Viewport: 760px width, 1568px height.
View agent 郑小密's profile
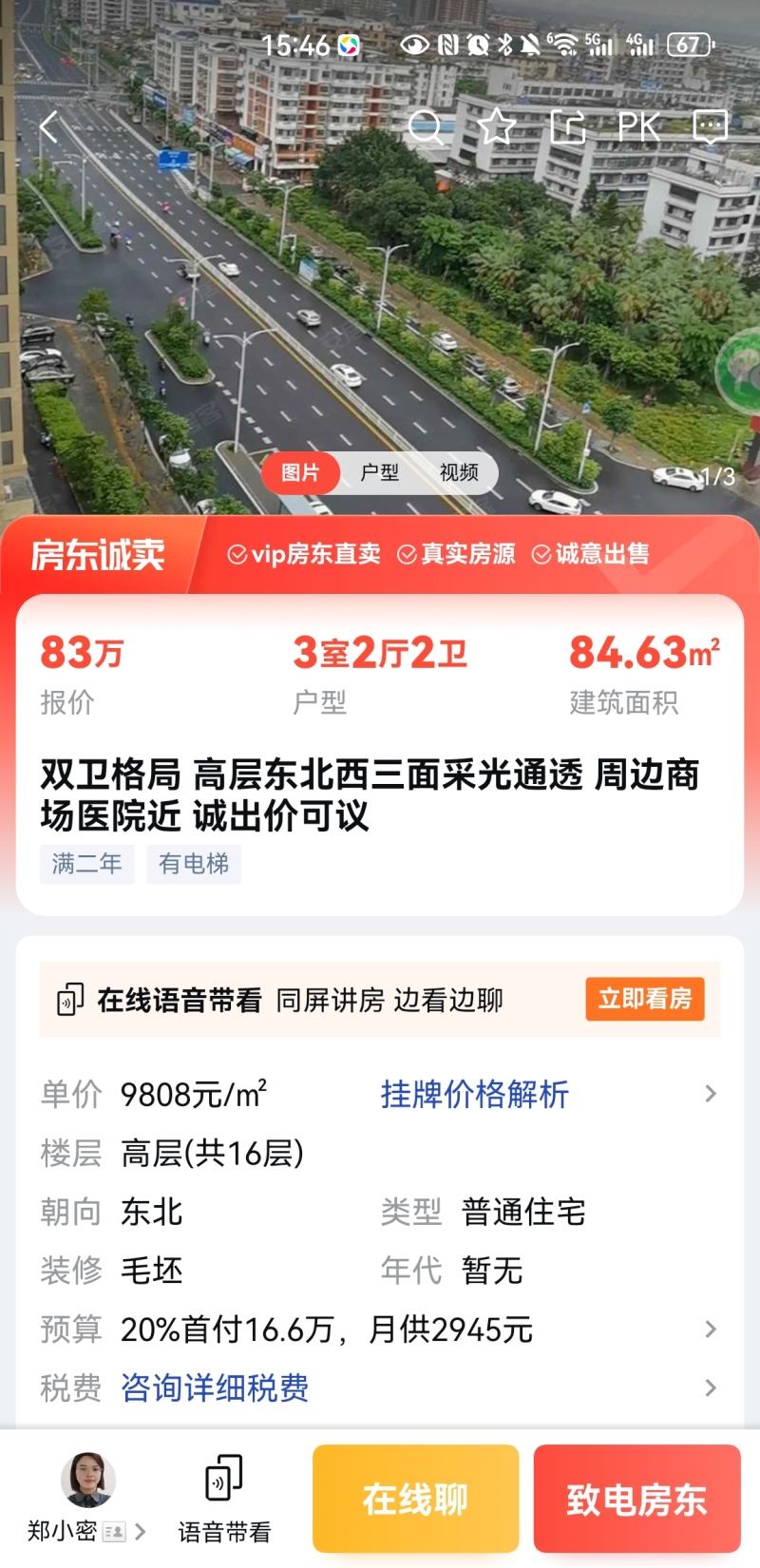point(86,1499)
